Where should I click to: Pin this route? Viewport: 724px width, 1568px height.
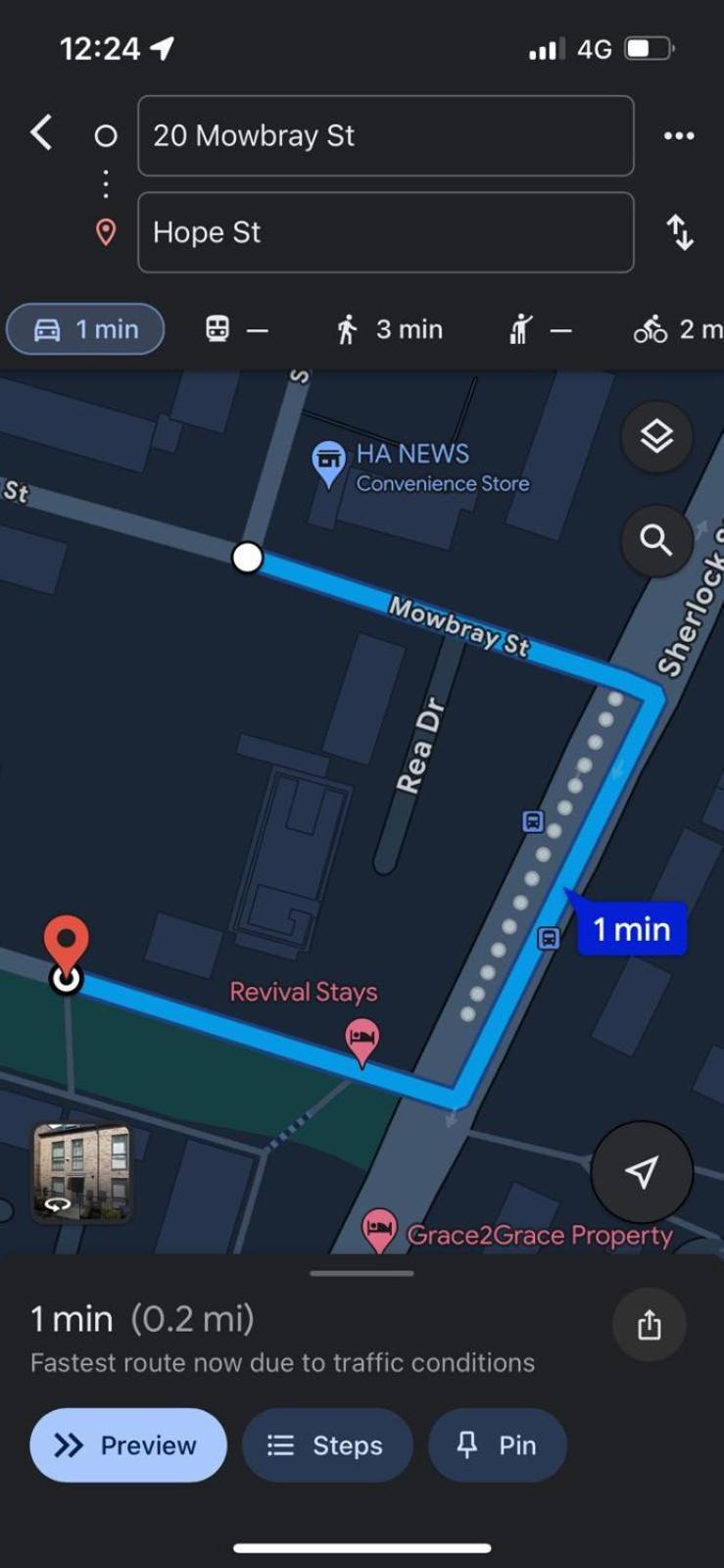tap(497, 1445)
